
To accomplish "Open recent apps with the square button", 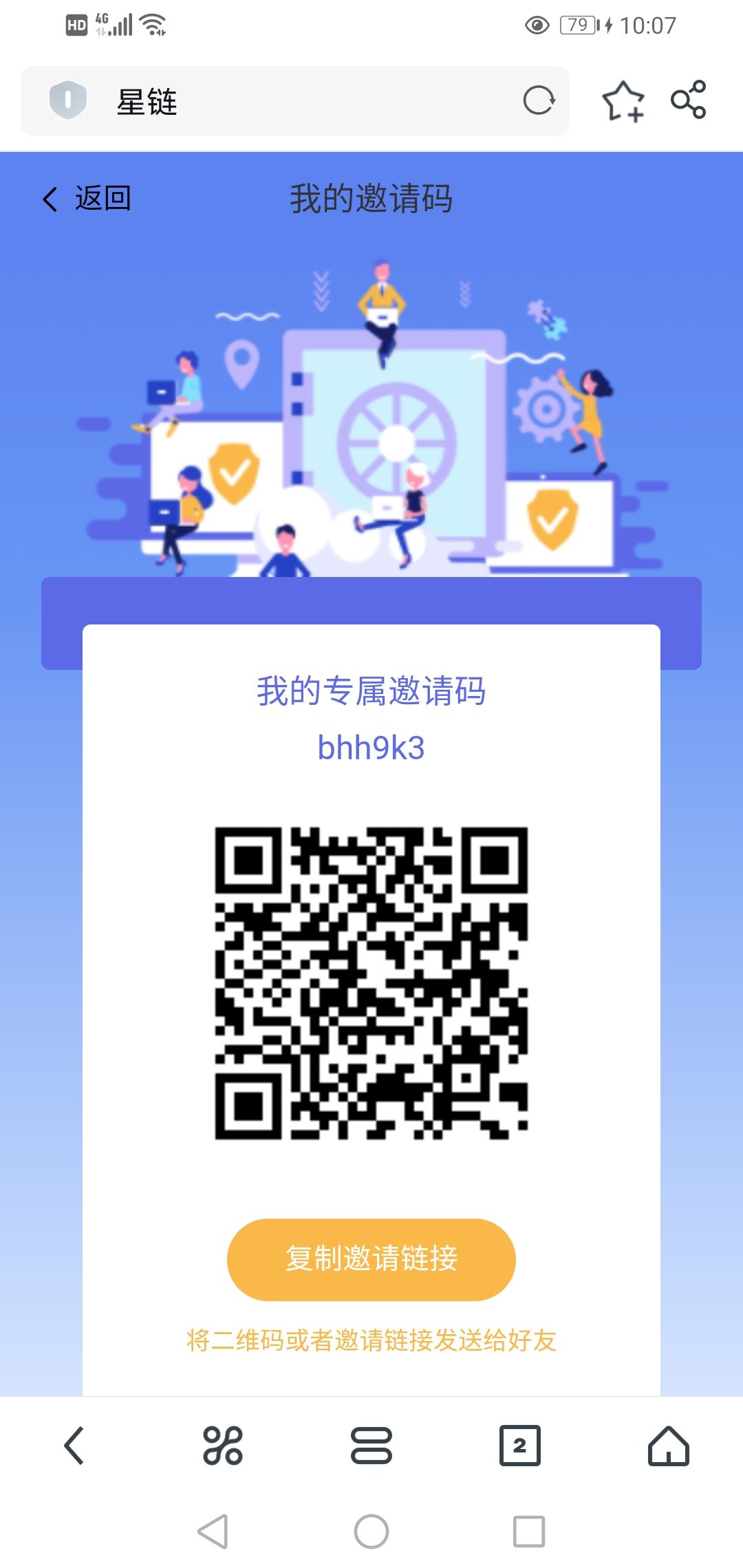I will coord(529,1532).
